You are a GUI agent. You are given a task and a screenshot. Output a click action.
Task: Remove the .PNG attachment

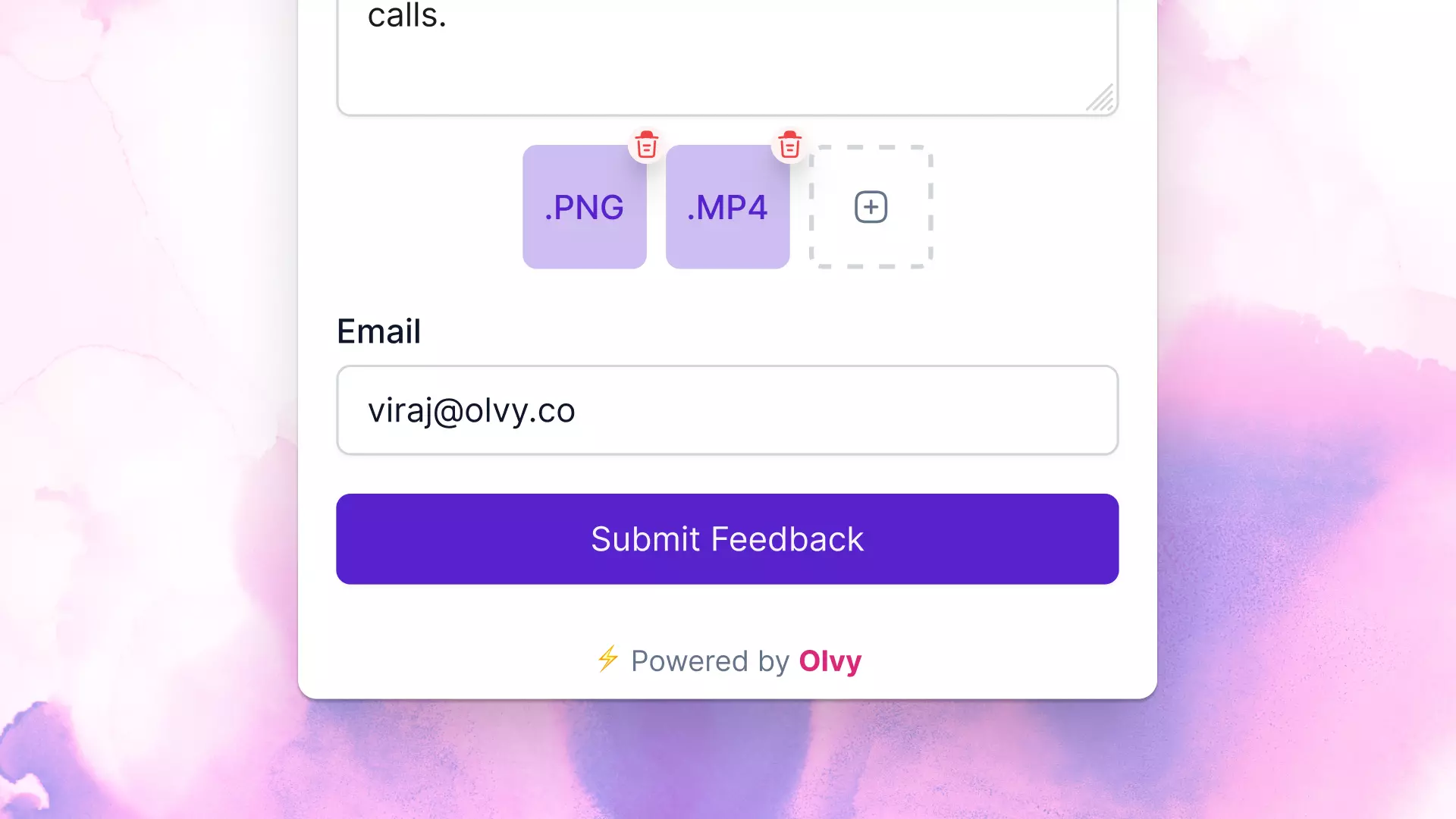646,145
